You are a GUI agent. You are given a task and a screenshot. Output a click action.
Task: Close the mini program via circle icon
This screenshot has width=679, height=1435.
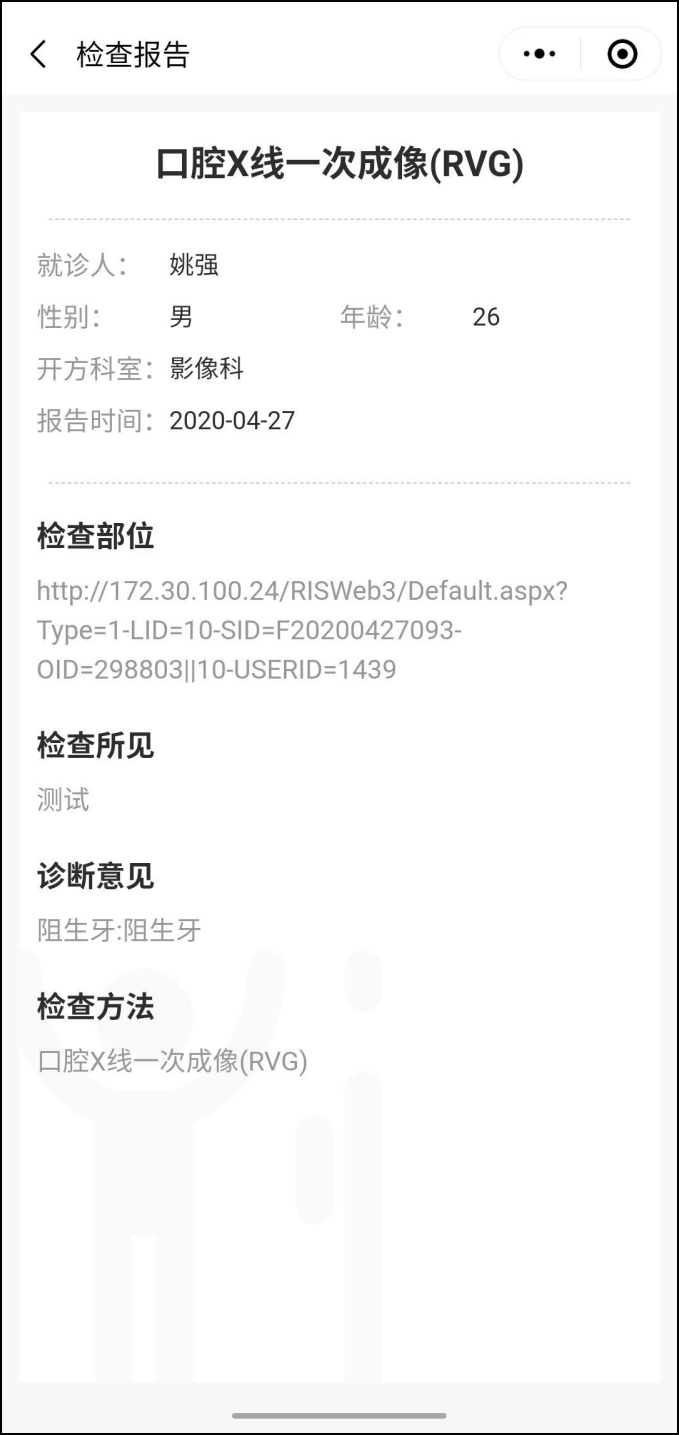click(622, 54)
